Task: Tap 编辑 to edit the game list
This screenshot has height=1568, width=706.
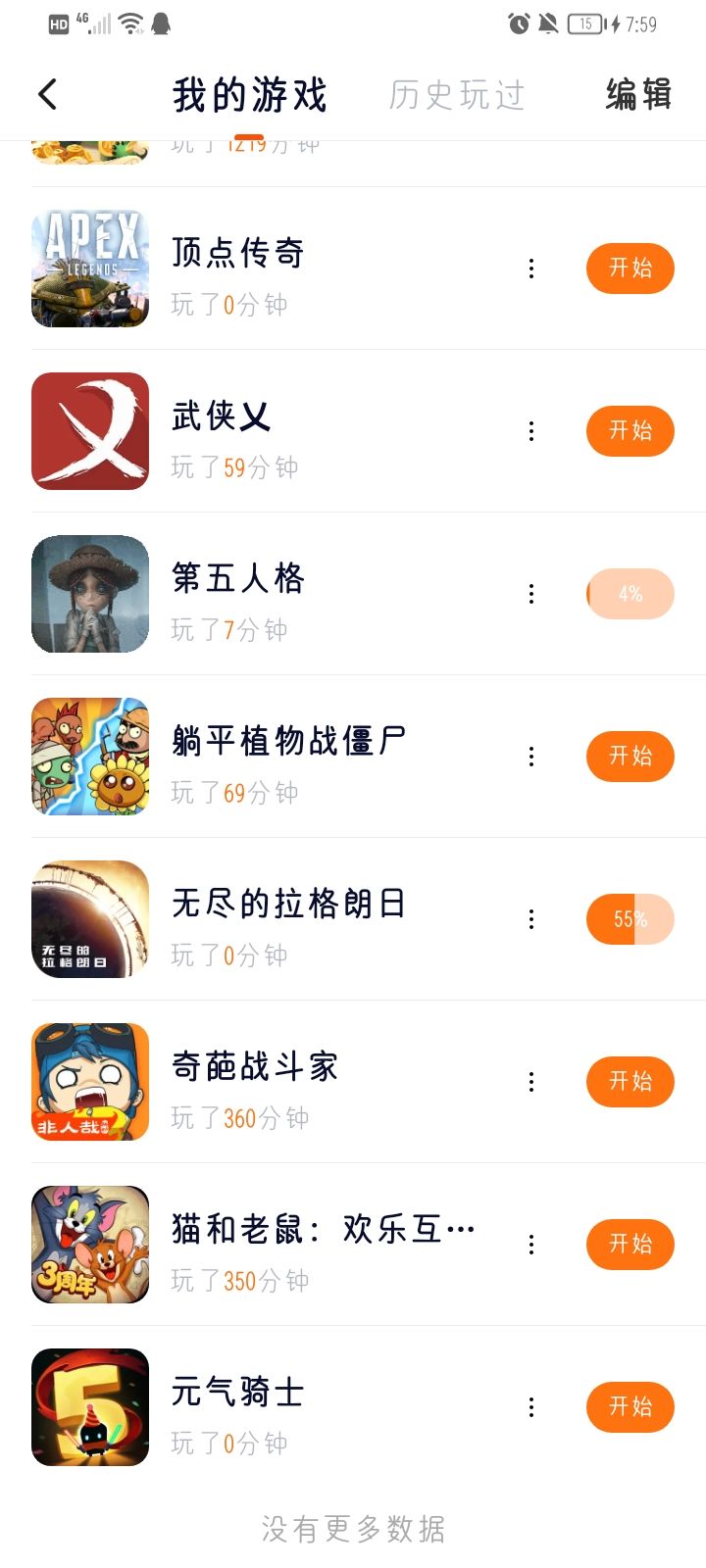Action: pyautogui.click(x=638, y=95)
